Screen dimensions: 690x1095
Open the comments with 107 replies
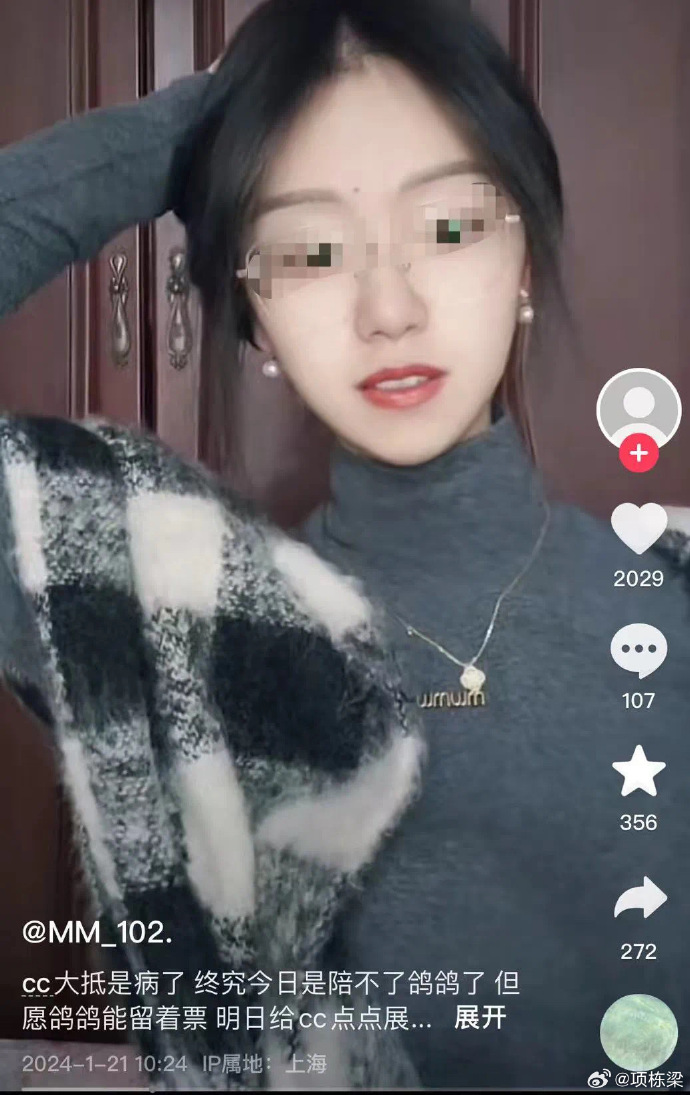tap(638, 651)
